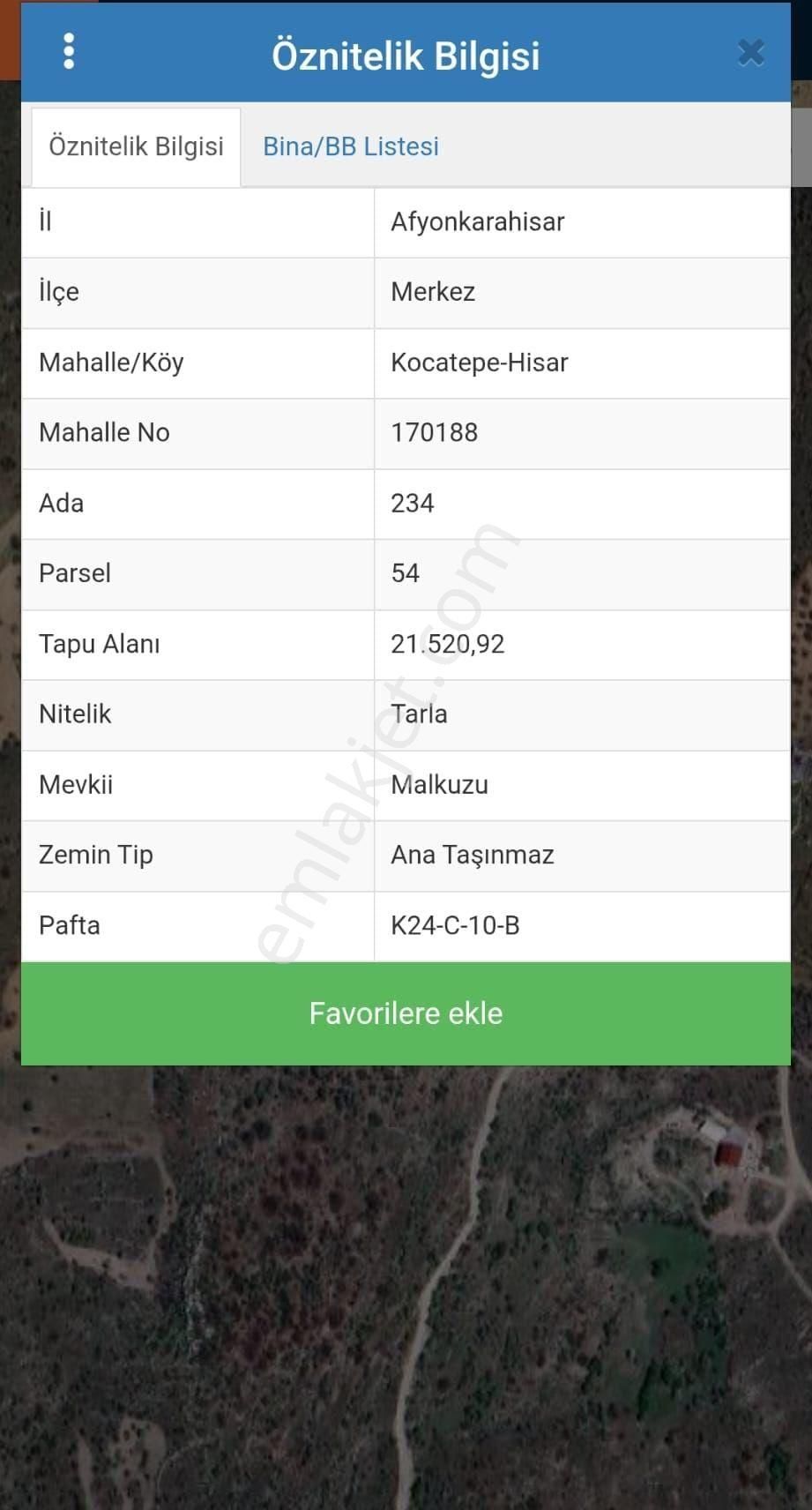Viewport: 812px width, 1510px height.
Task: Select the Ada number 234
Action: [413, 504]
